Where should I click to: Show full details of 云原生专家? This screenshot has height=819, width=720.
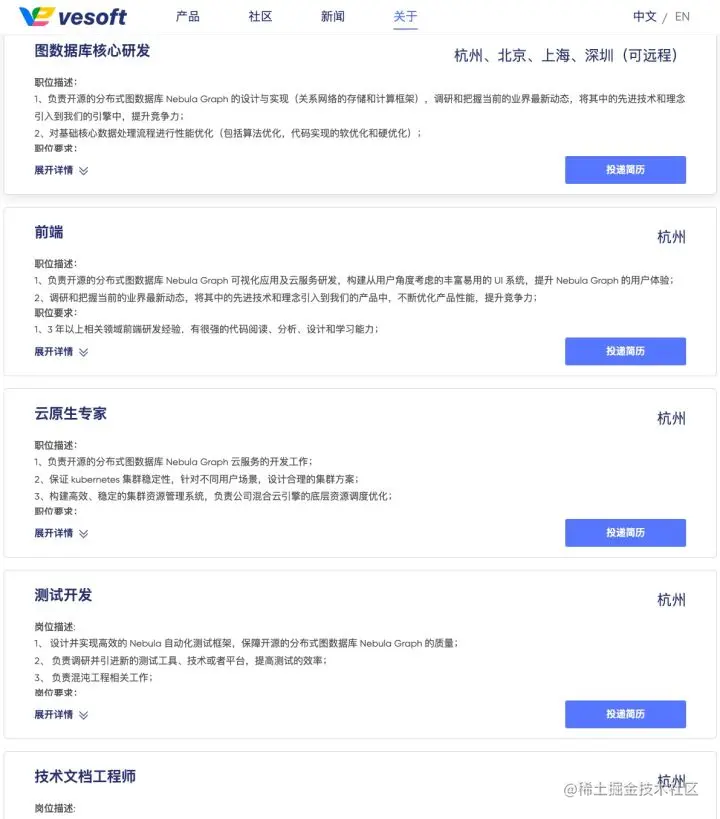click(61, 533)
